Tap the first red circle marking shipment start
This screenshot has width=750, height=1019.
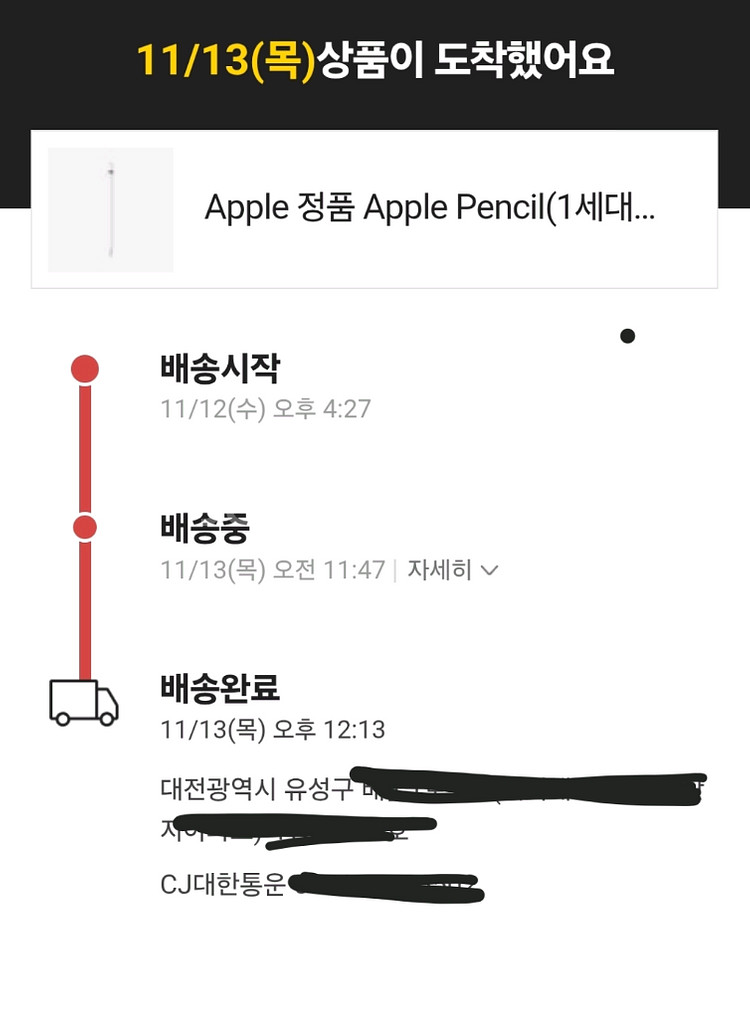click(x=85, y=366)
